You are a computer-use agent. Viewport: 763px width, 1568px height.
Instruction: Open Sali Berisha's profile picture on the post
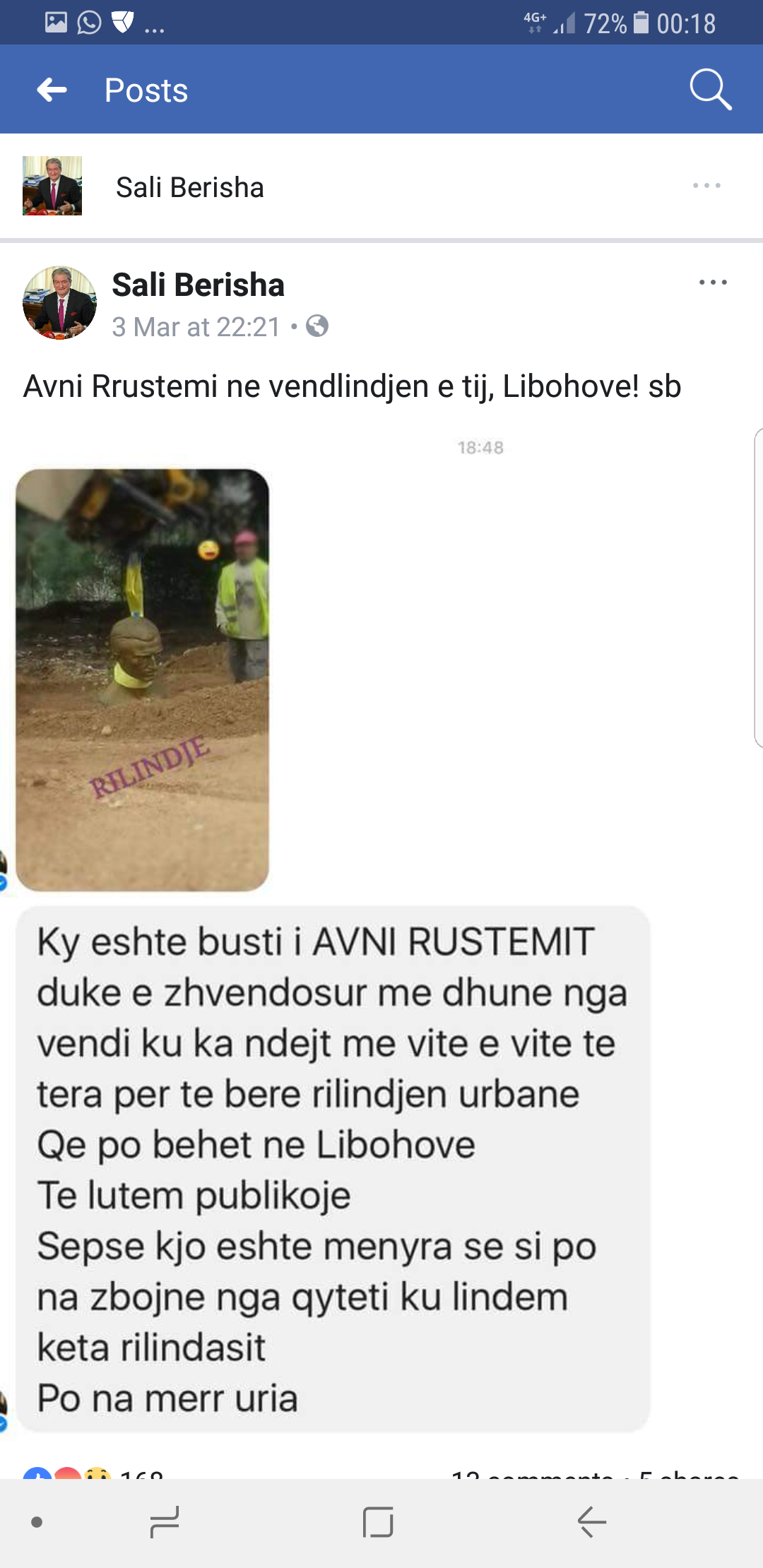coord(59,303)
